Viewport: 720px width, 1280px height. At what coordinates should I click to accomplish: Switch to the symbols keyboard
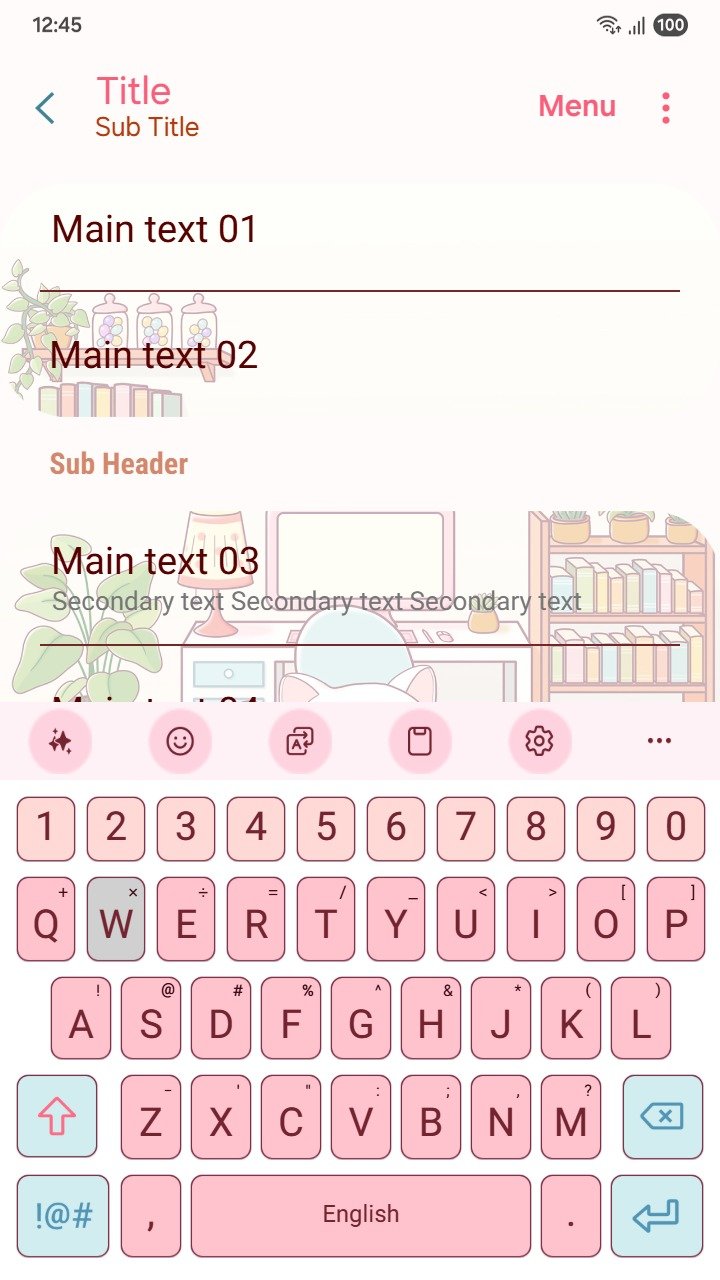click(63, 1215)
